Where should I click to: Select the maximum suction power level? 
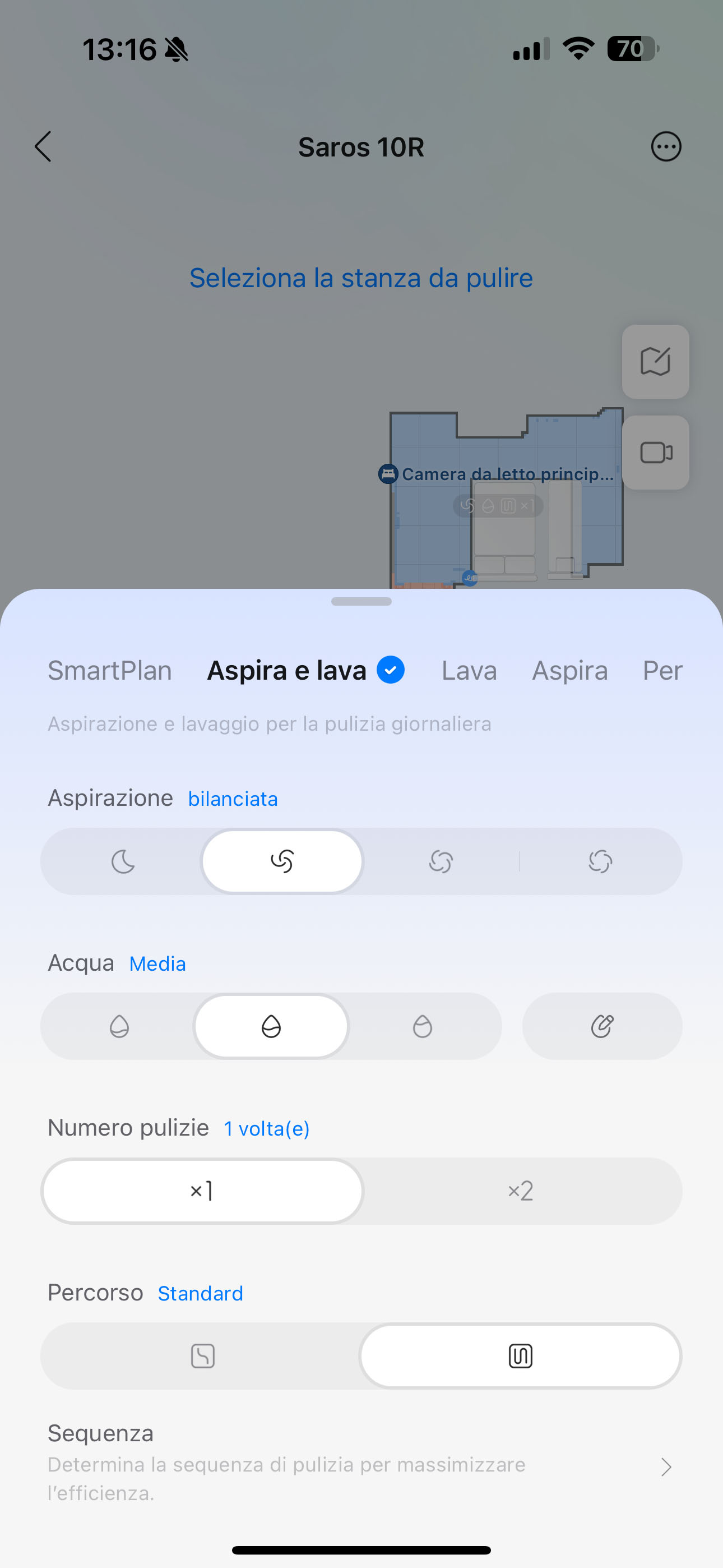point(600,861)
